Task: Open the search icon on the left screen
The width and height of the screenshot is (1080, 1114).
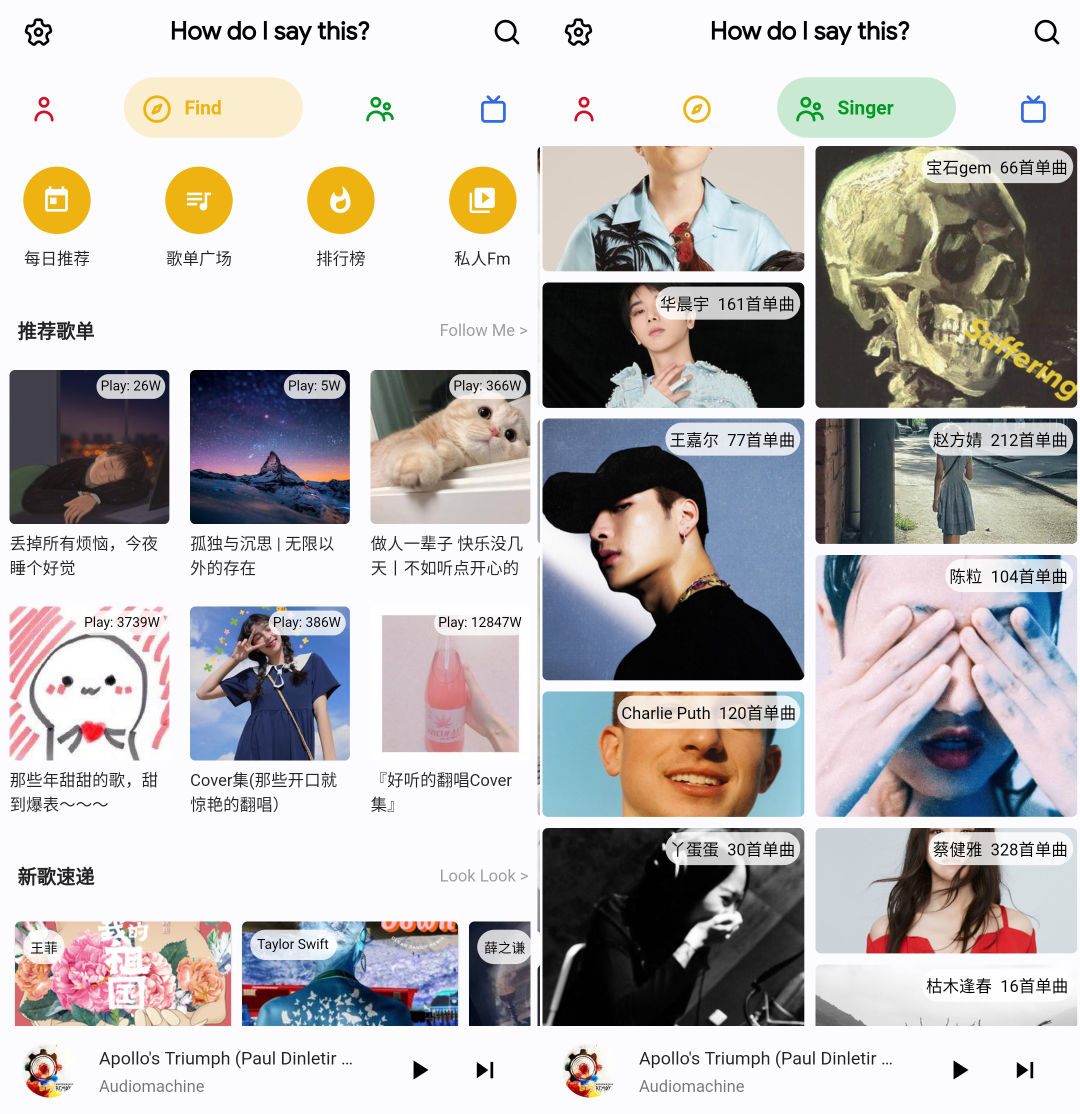Action: (x=507, y=32)
